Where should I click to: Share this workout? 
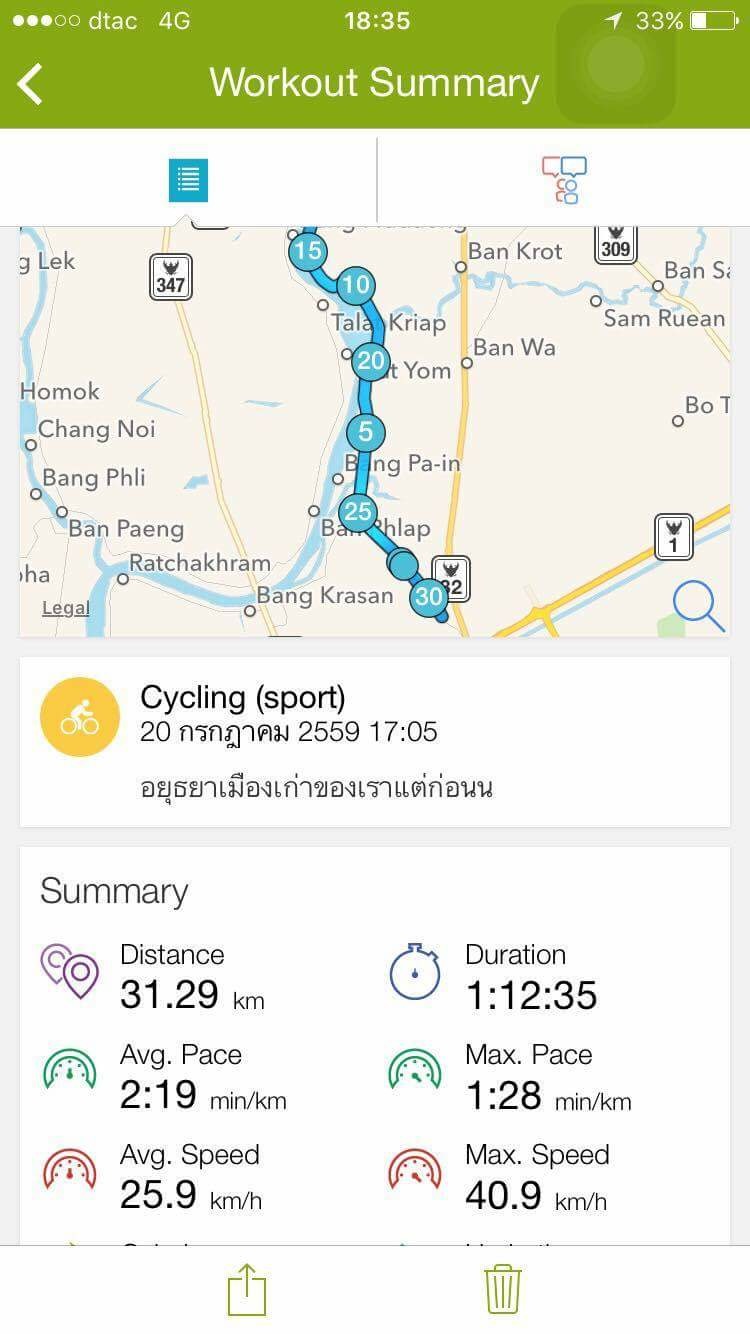coord(247,1290)
